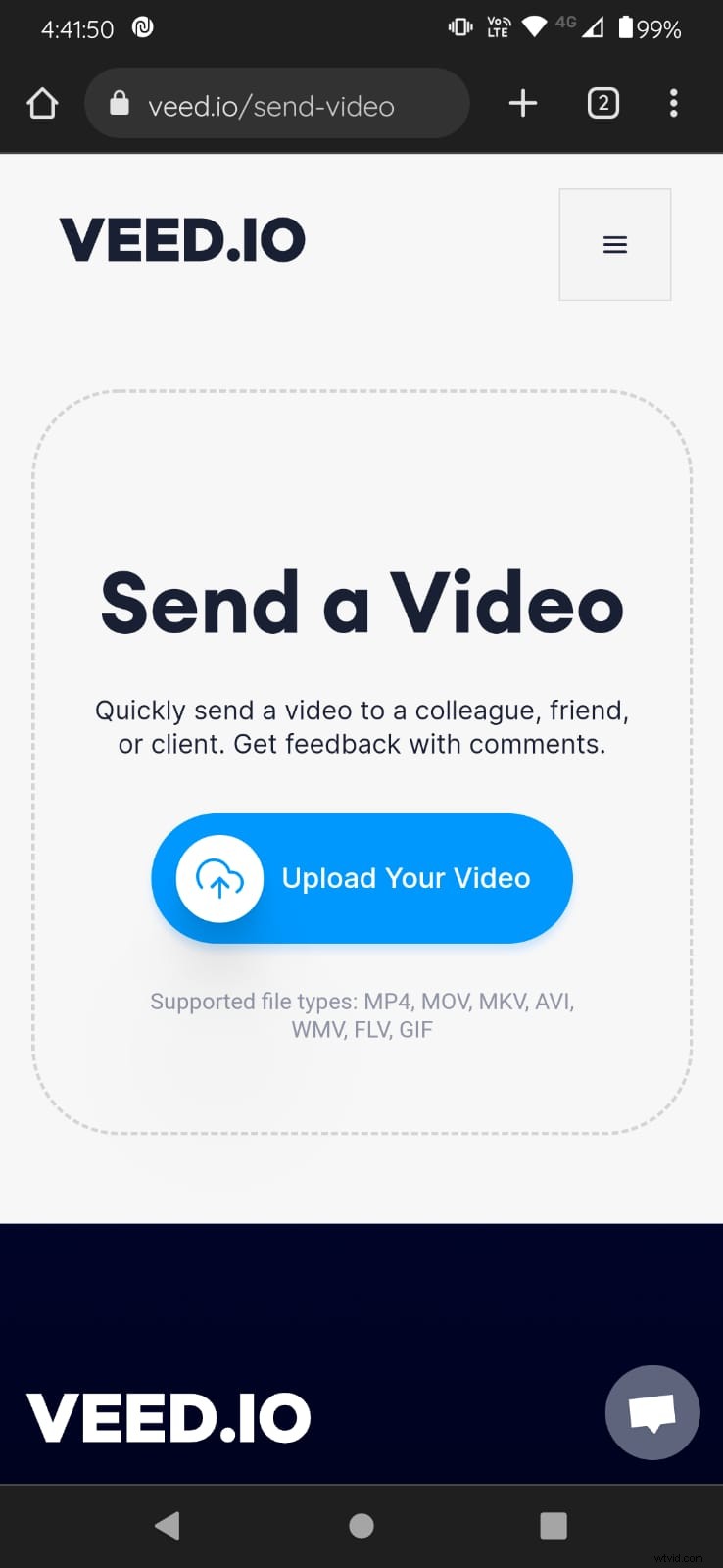Open the chat support bubble icon
Image resolution: width=723 pixels, height=1568 pixels.
pos(652,1412)
